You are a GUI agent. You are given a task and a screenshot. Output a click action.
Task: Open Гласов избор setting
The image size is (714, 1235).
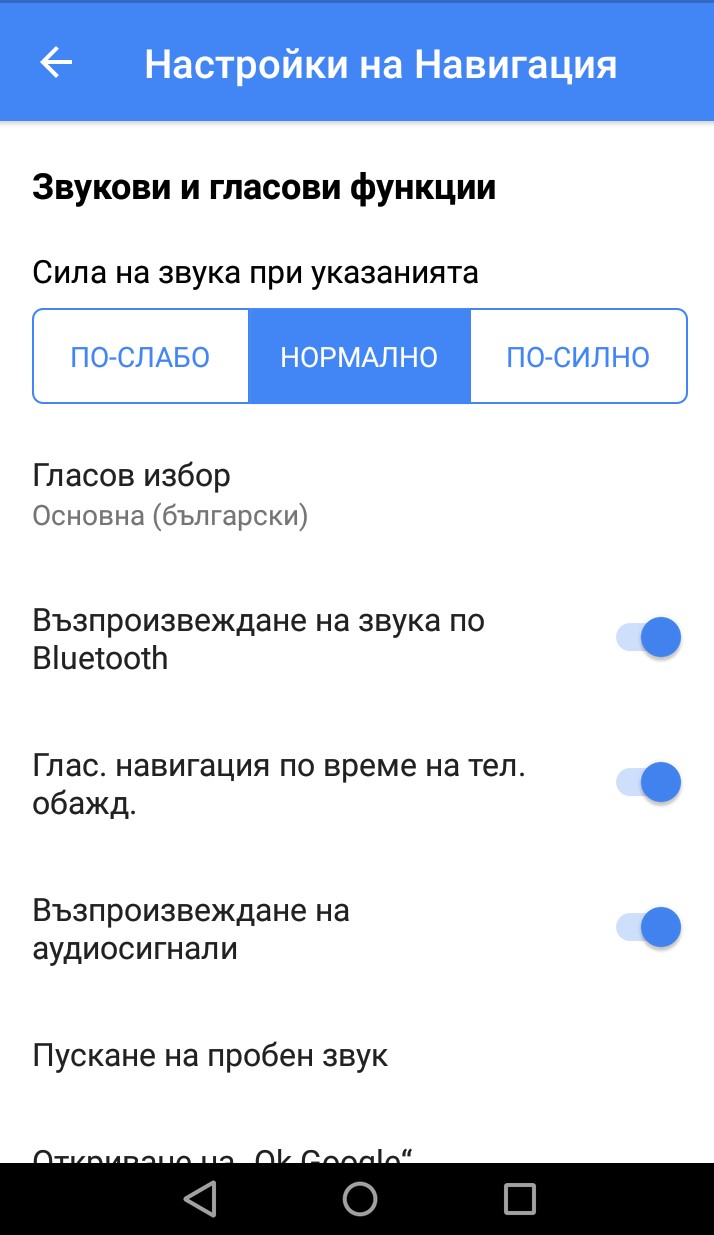(170, 494)
